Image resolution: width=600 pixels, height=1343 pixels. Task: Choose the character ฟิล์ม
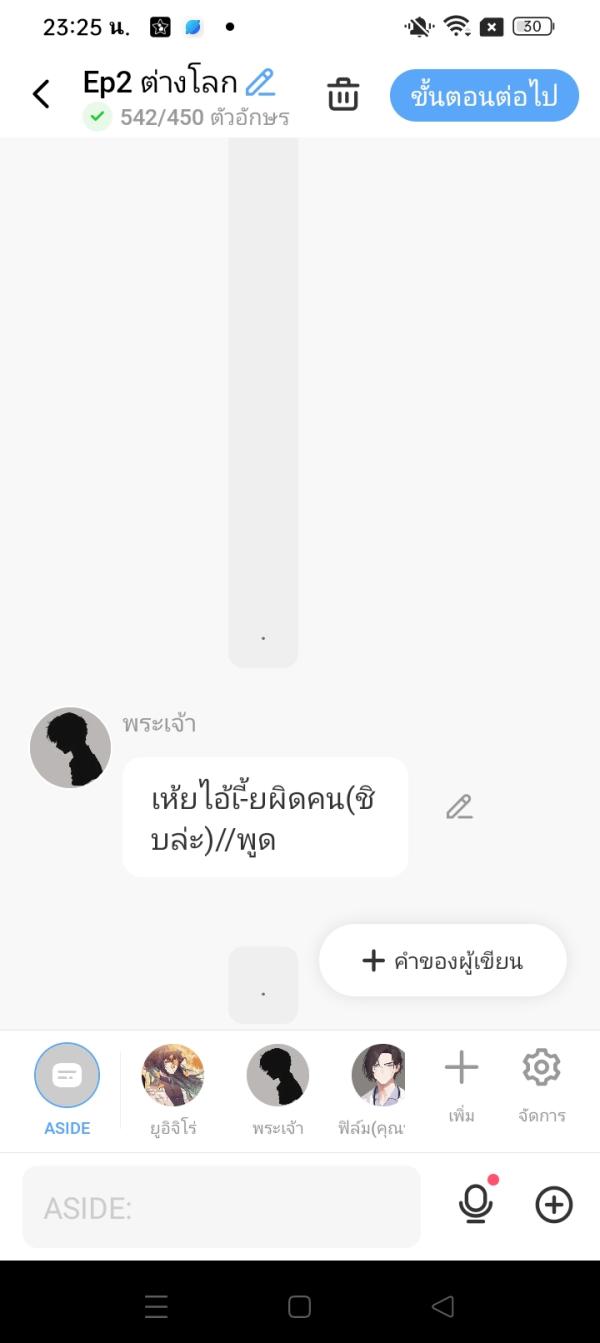point(379,1076)
